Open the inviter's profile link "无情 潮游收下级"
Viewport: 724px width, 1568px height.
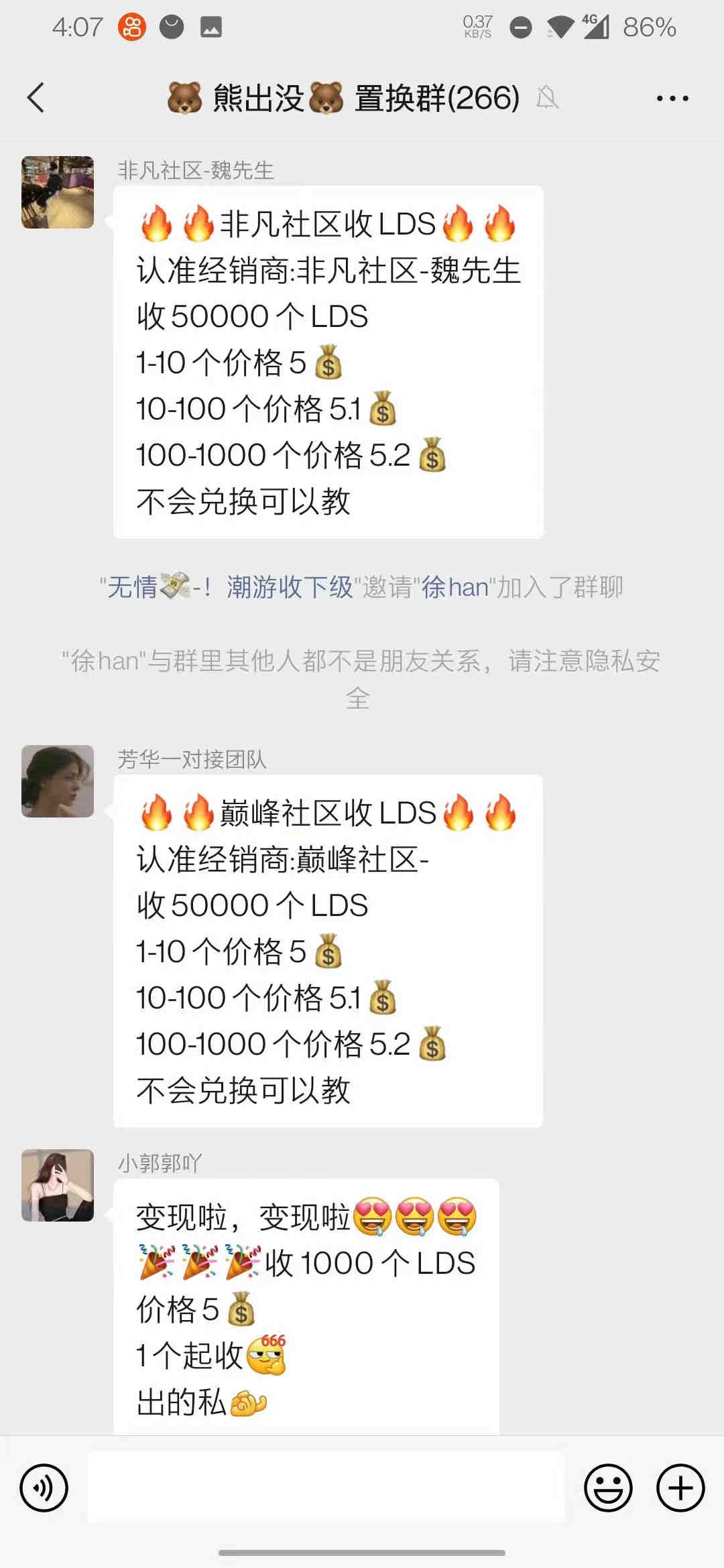click(x=228, y=587)
